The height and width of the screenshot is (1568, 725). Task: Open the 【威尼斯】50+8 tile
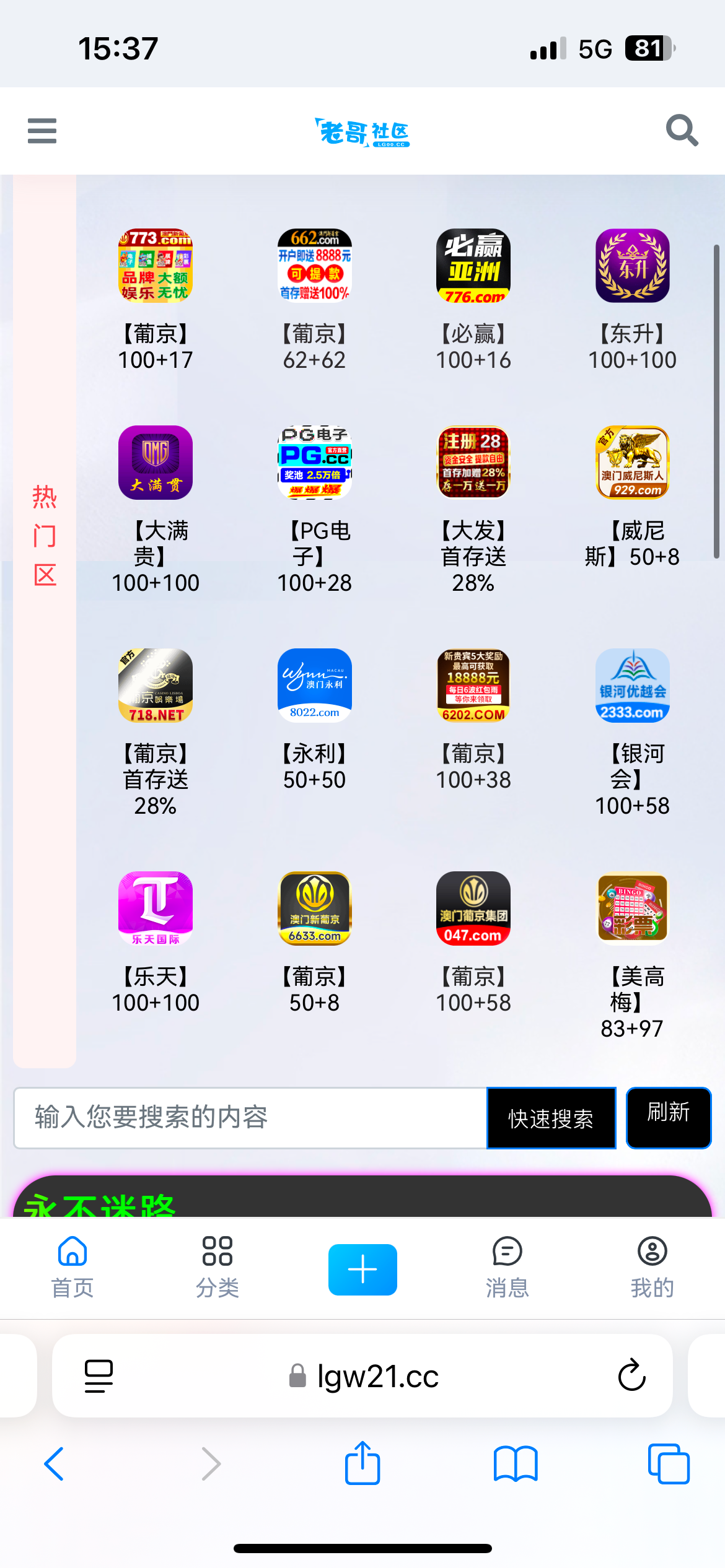(632, 463)
